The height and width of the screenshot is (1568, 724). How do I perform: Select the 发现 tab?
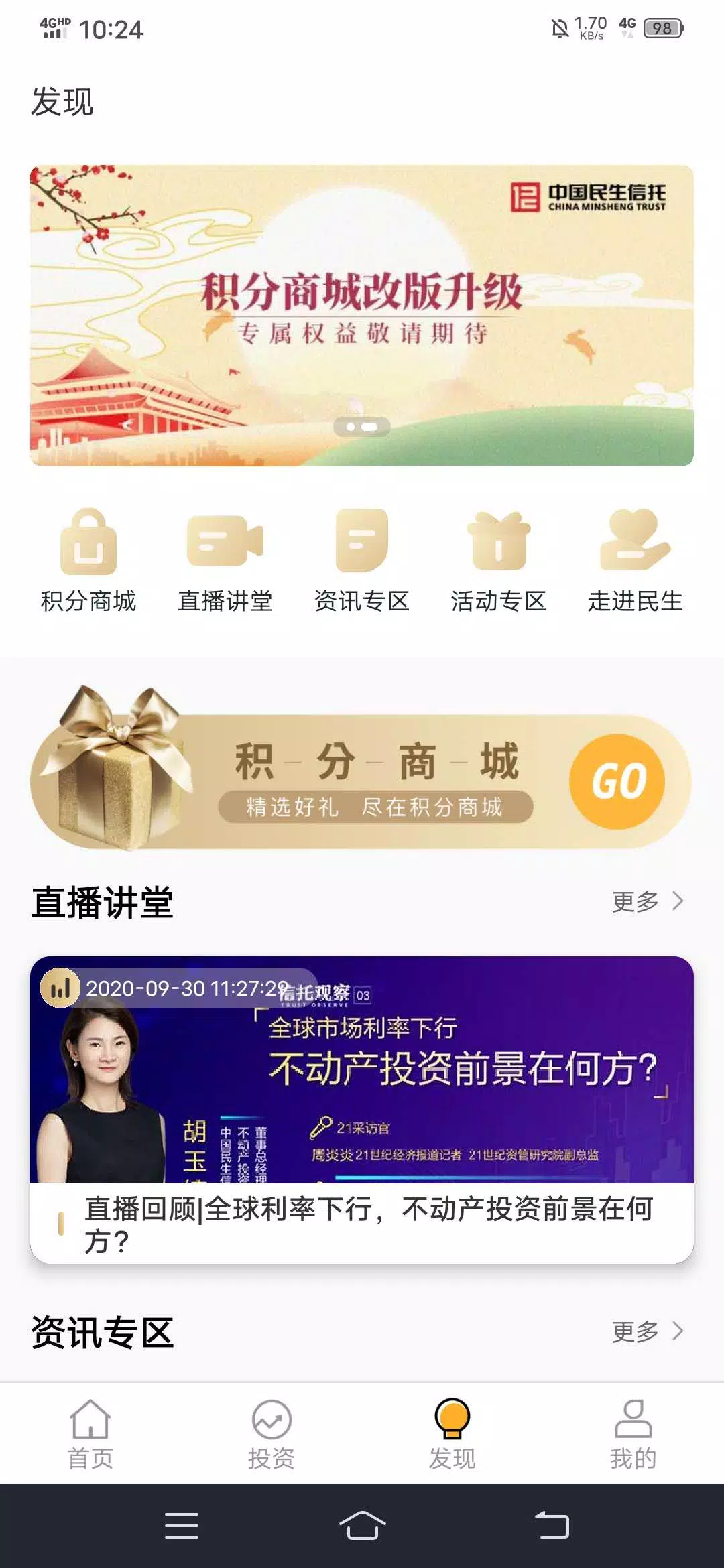pos(452,1434)
